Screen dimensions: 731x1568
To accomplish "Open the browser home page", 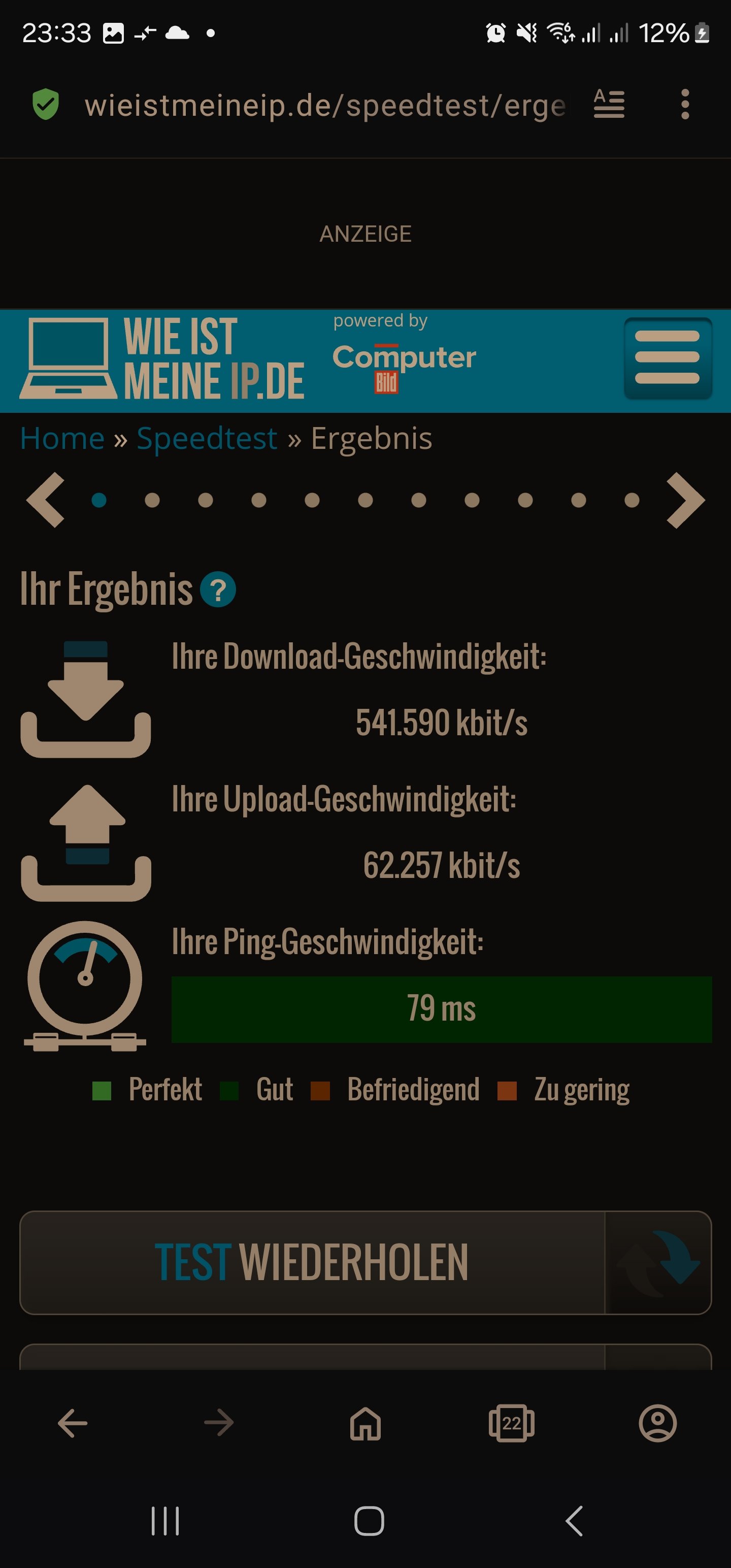I will 365,1423.
